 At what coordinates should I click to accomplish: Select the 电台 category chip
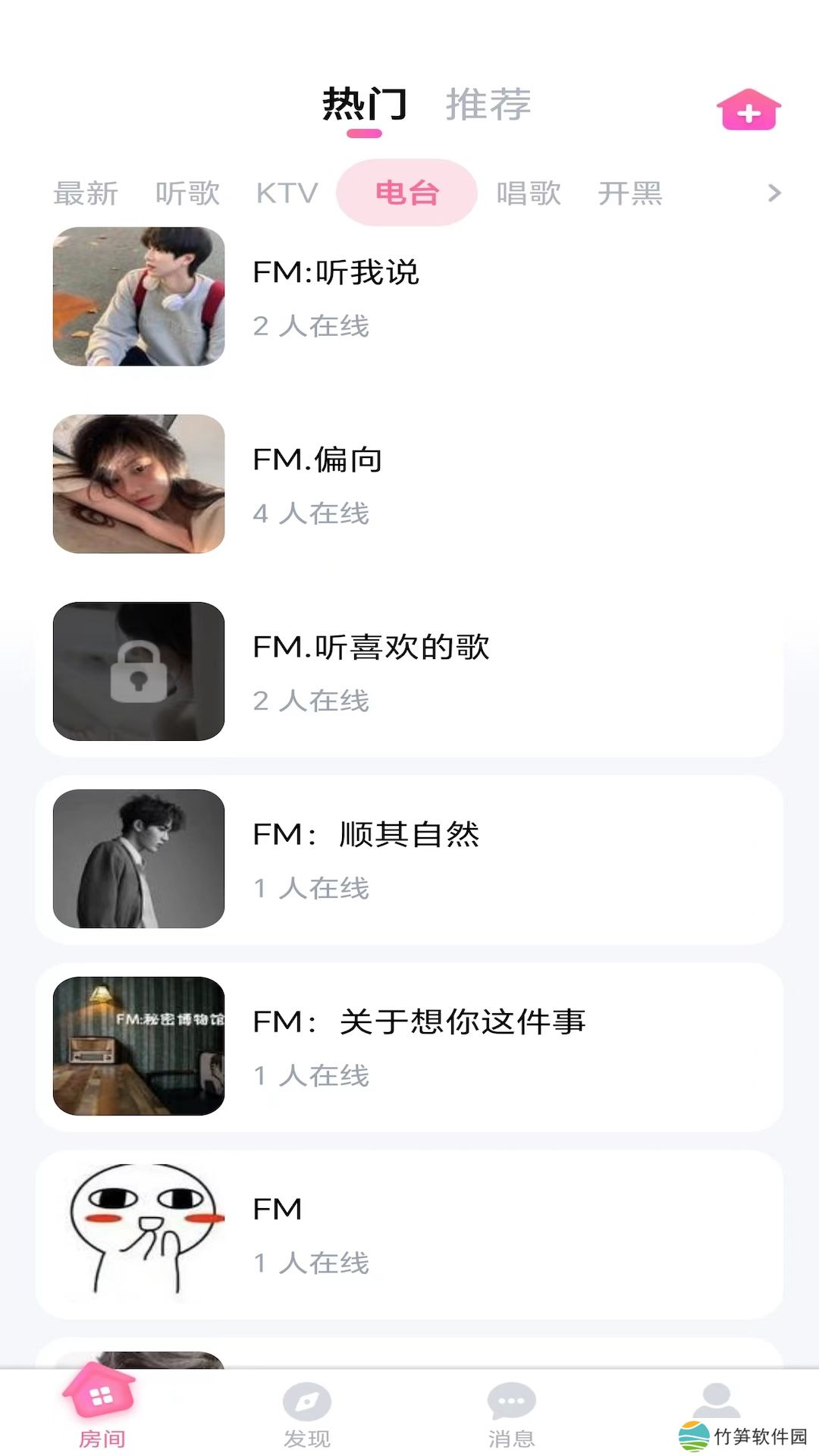click(407, 193)
